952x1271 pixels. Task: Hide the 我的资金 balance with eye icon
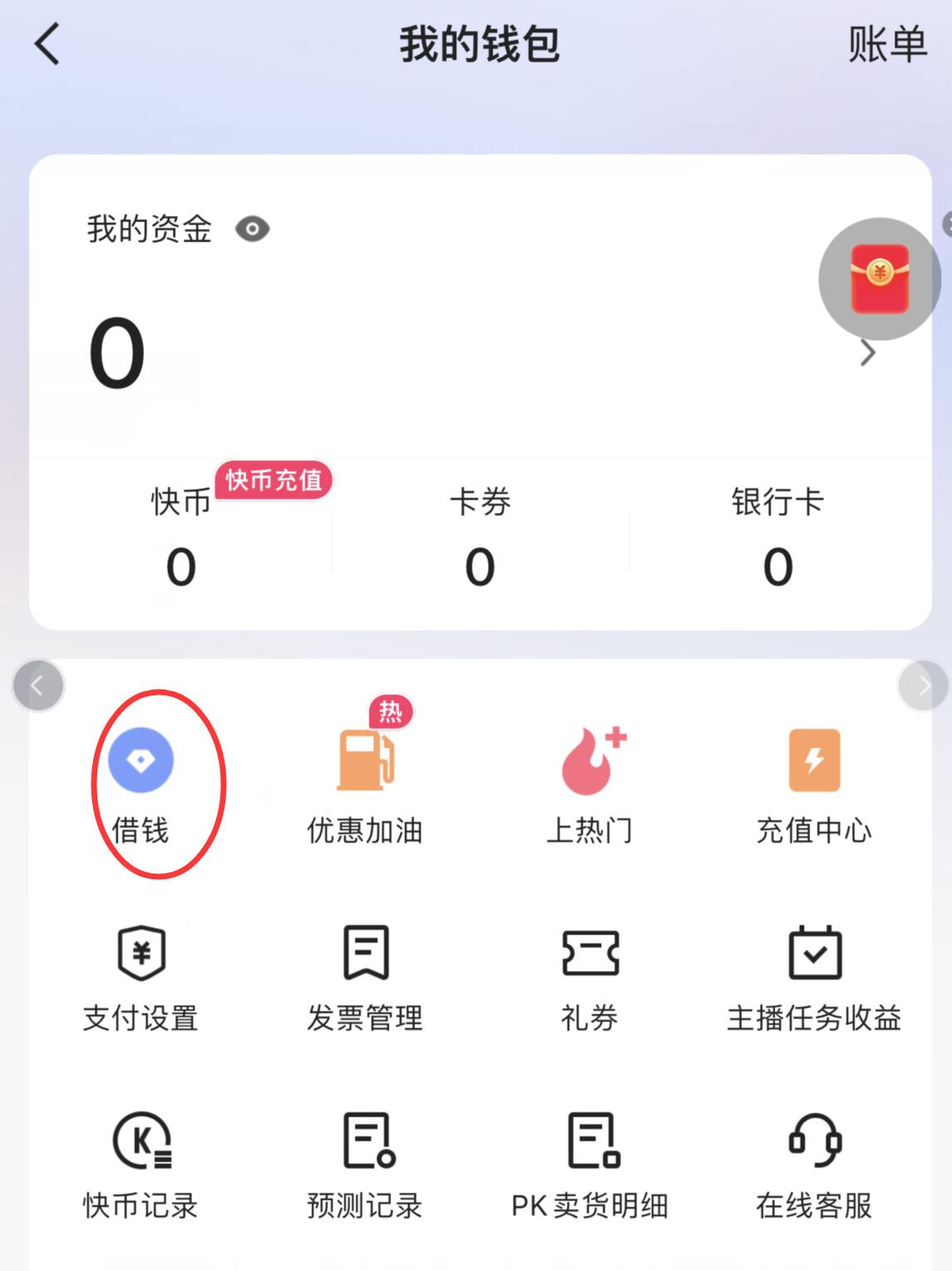(252, 229)
